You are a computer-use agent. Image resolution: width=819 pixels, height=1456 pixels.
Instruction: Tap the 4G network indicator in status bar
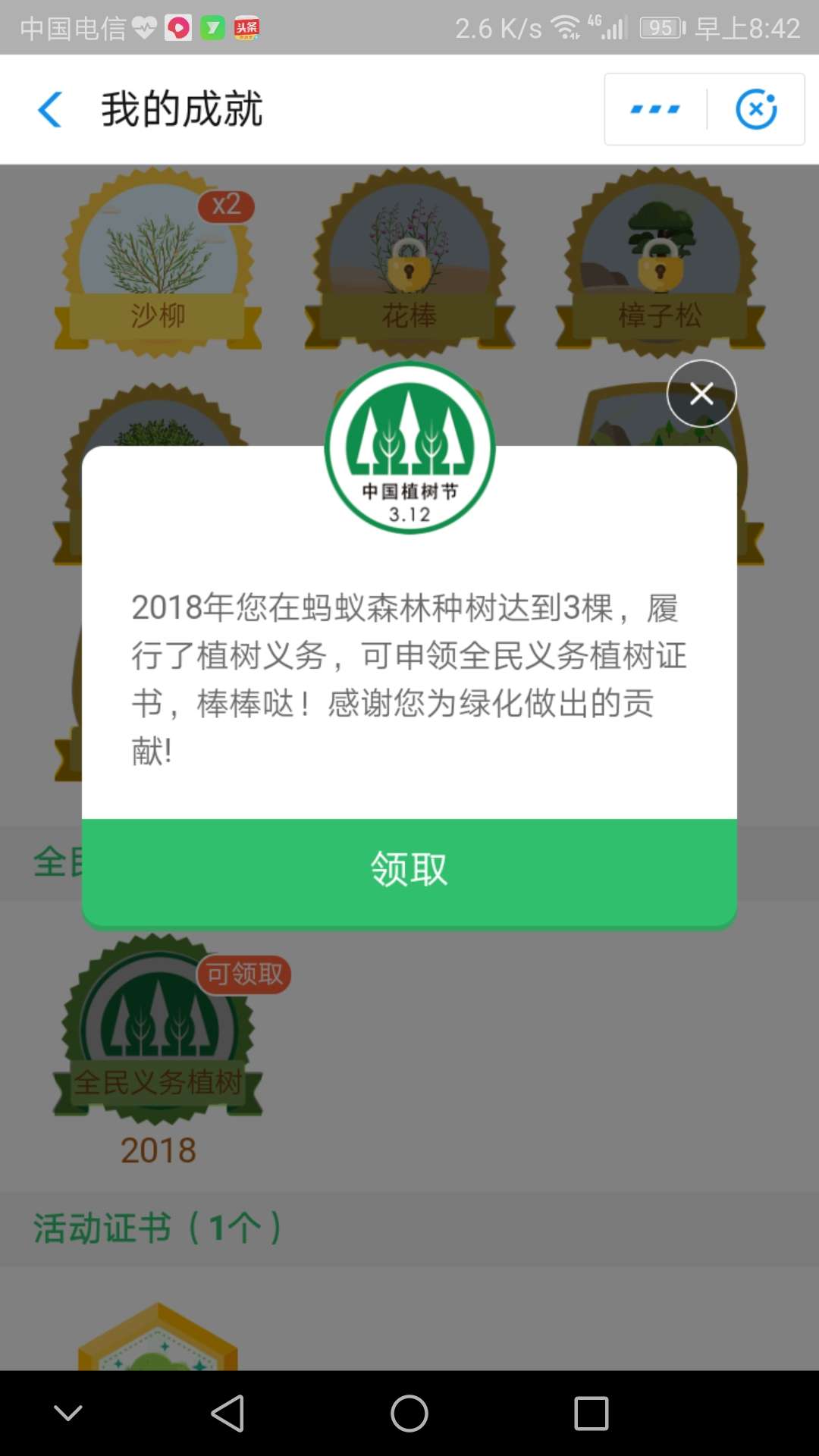(x=595, y=25)
